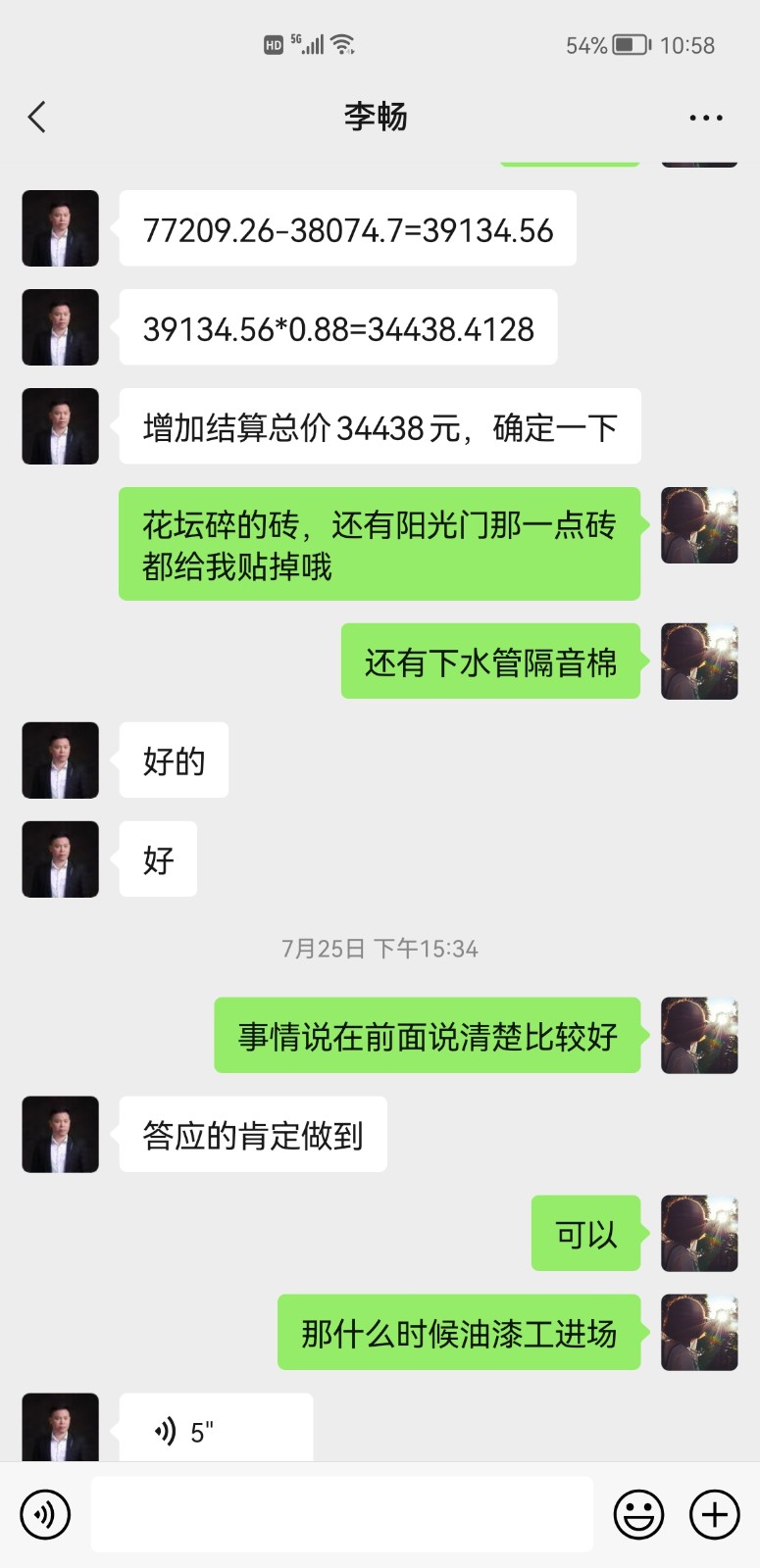760x1568 pixels.
Task: Open the emoji picker
Action: pos(638,1514)
